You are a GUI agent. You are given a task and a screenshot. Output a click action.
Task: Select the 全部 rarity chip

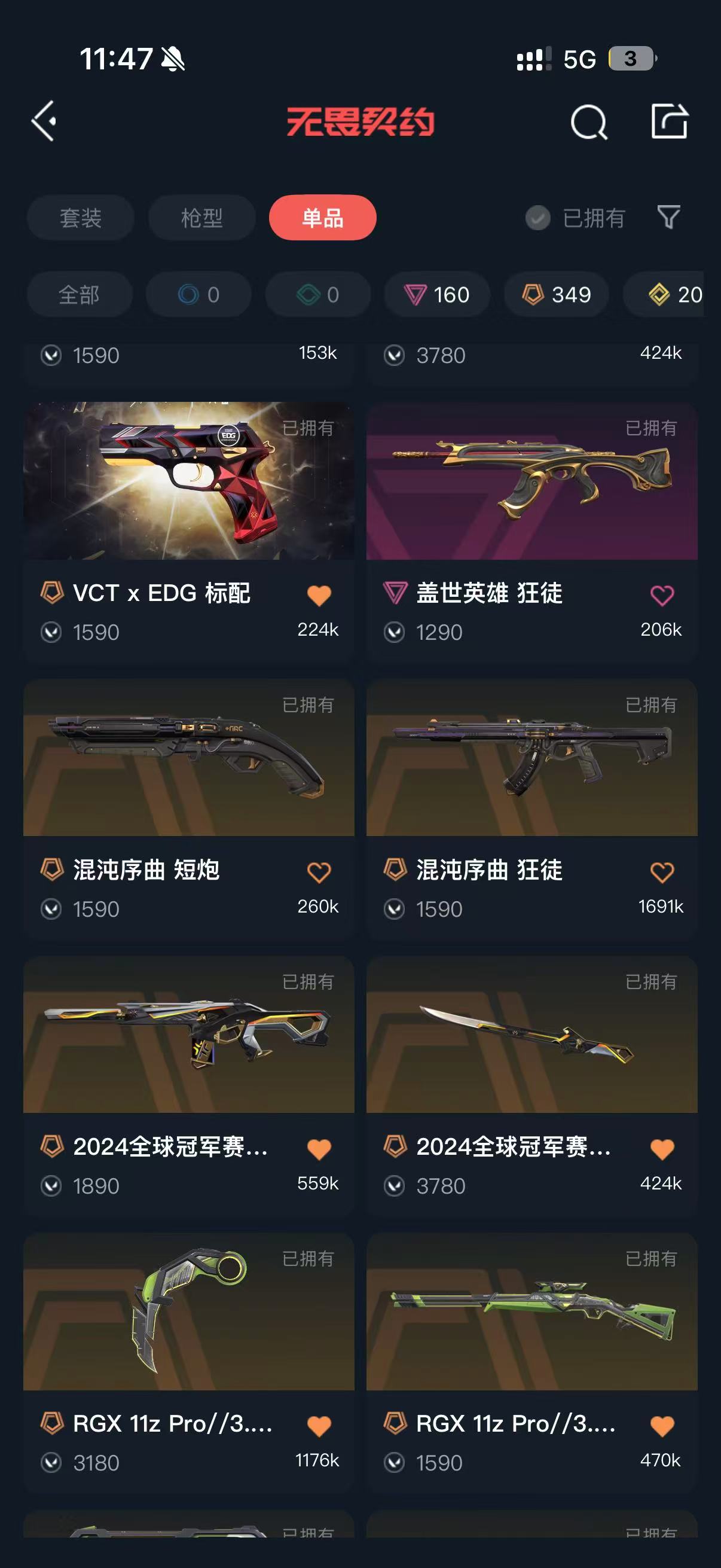(x=79, y=295)
